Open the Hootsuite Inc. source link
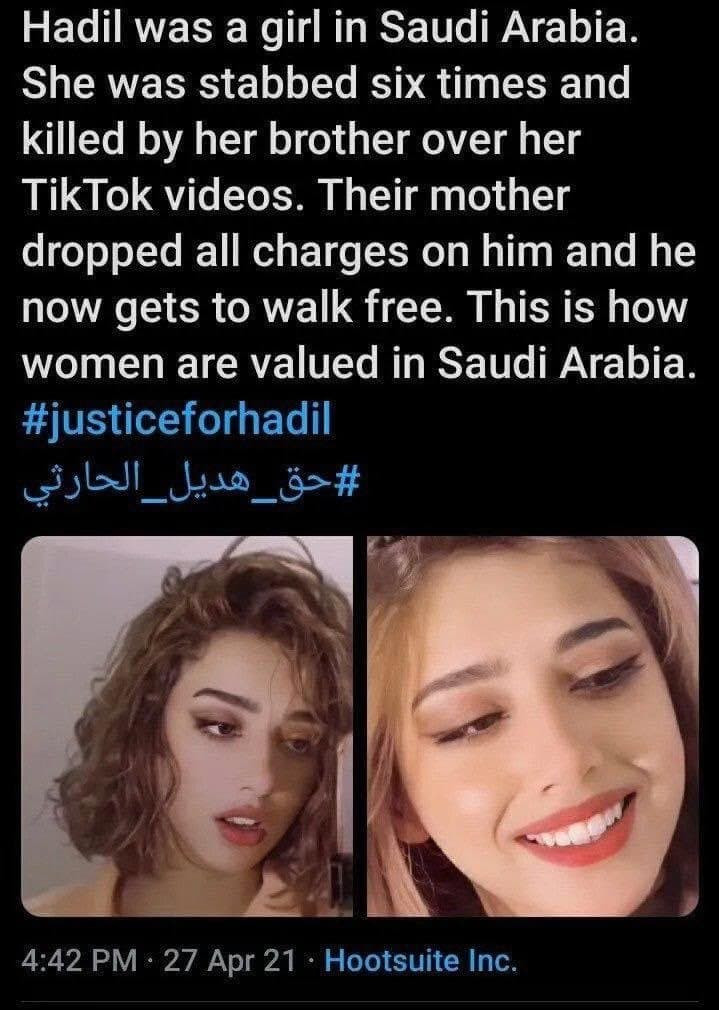 coord(421,963)
